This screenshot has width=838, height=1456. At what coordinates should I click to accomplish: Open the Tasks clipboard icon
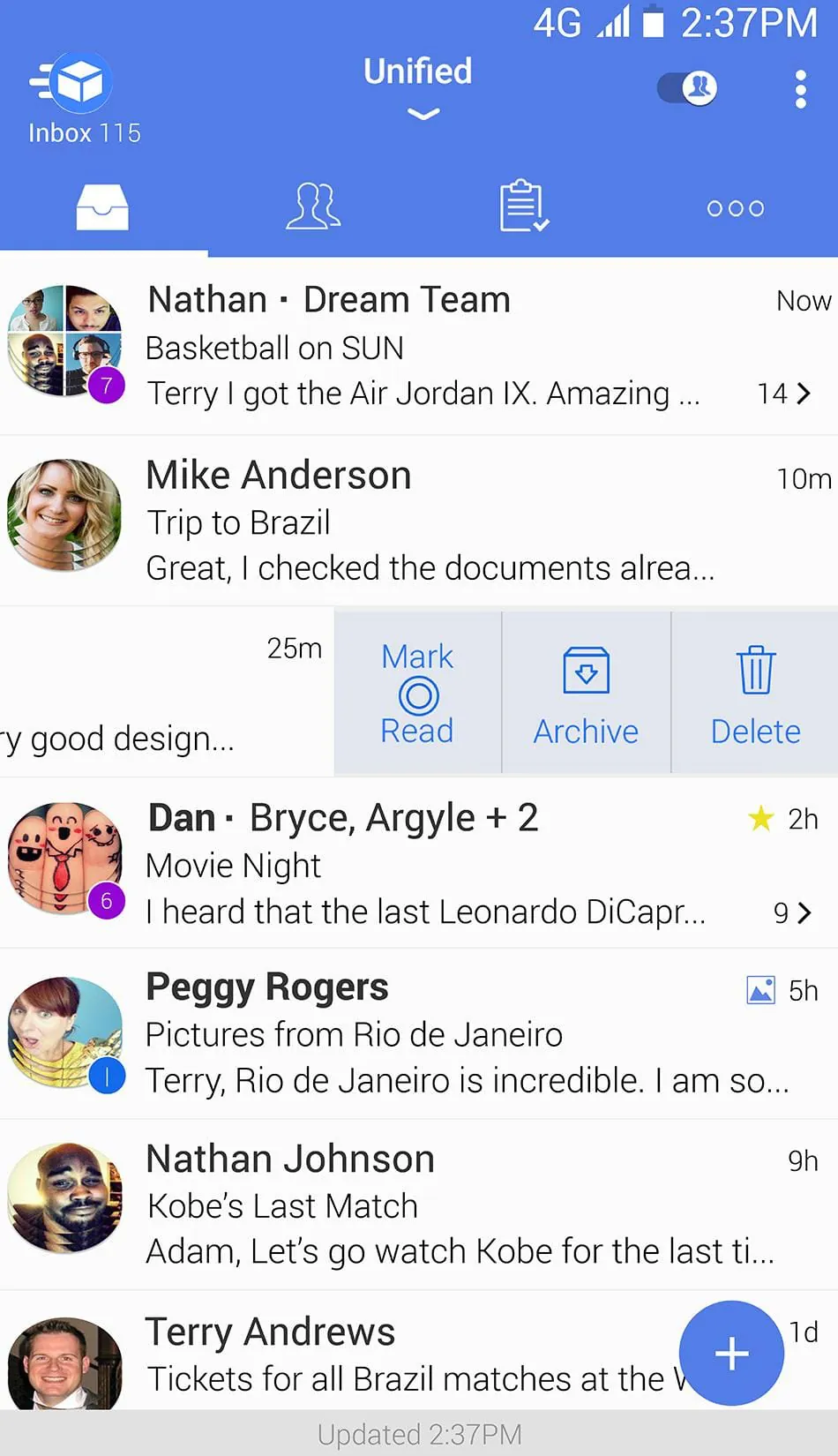[x=522, y=205]
